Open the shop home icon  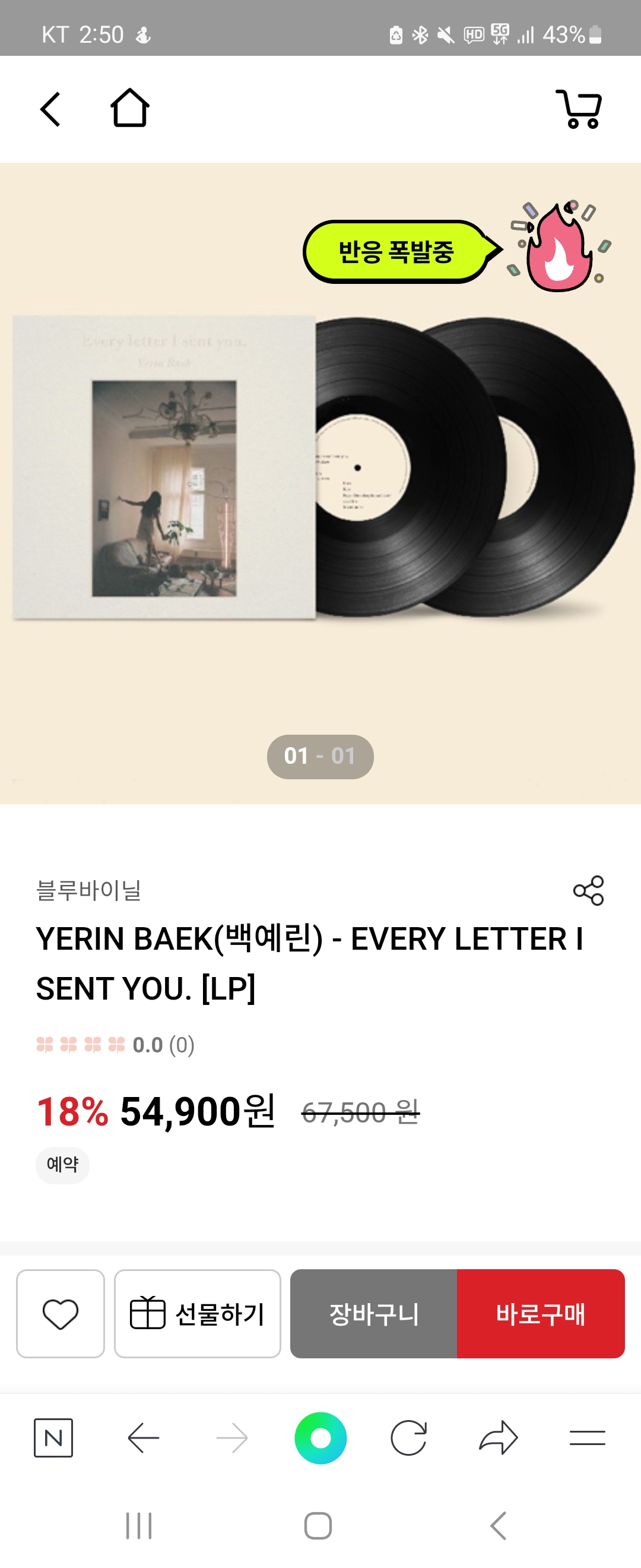(129, 108)
